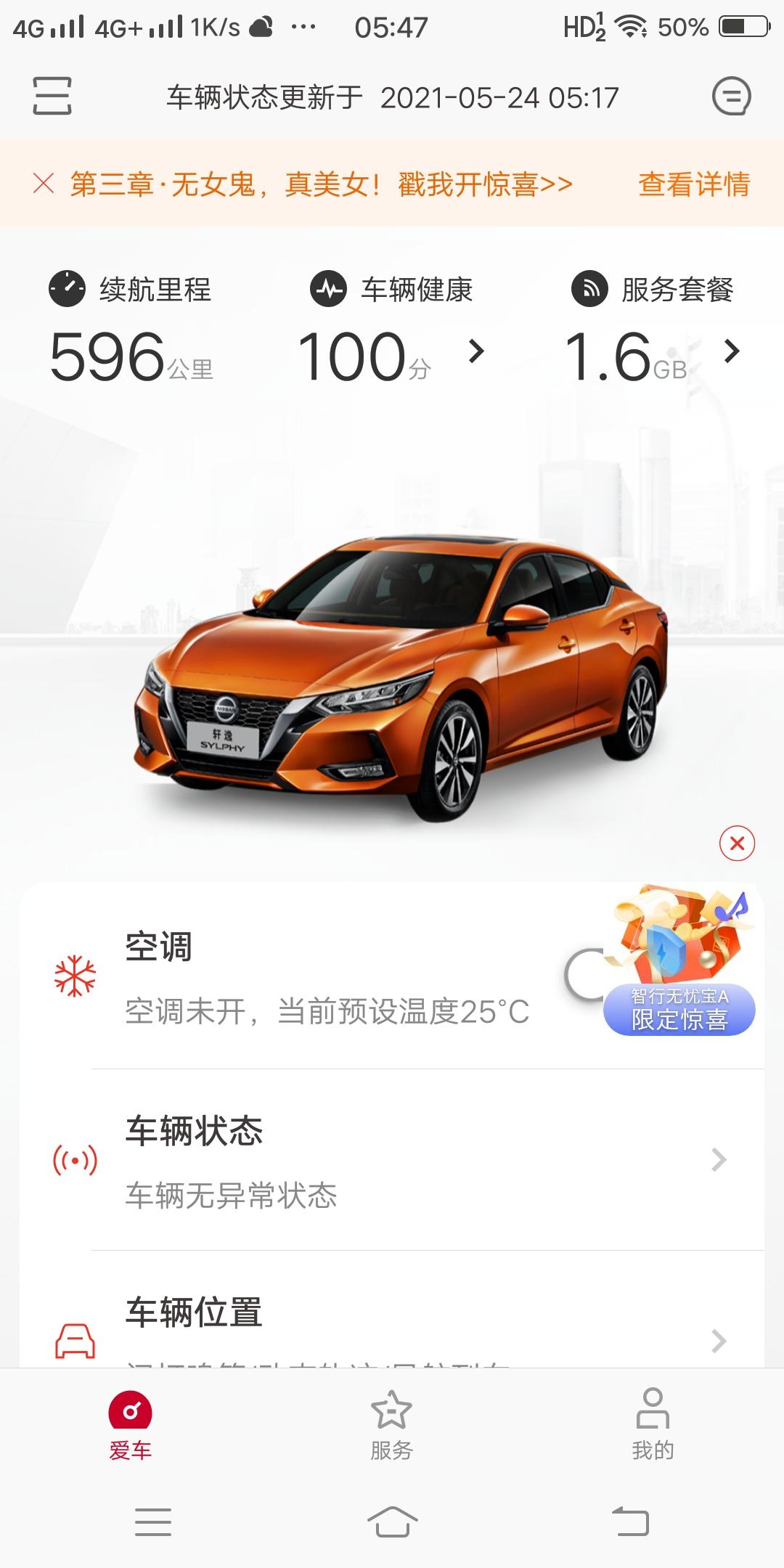This screenshot has height=1568, width=784.
Task: Open the 车辆位置 row
Action: click(392, 1310)
